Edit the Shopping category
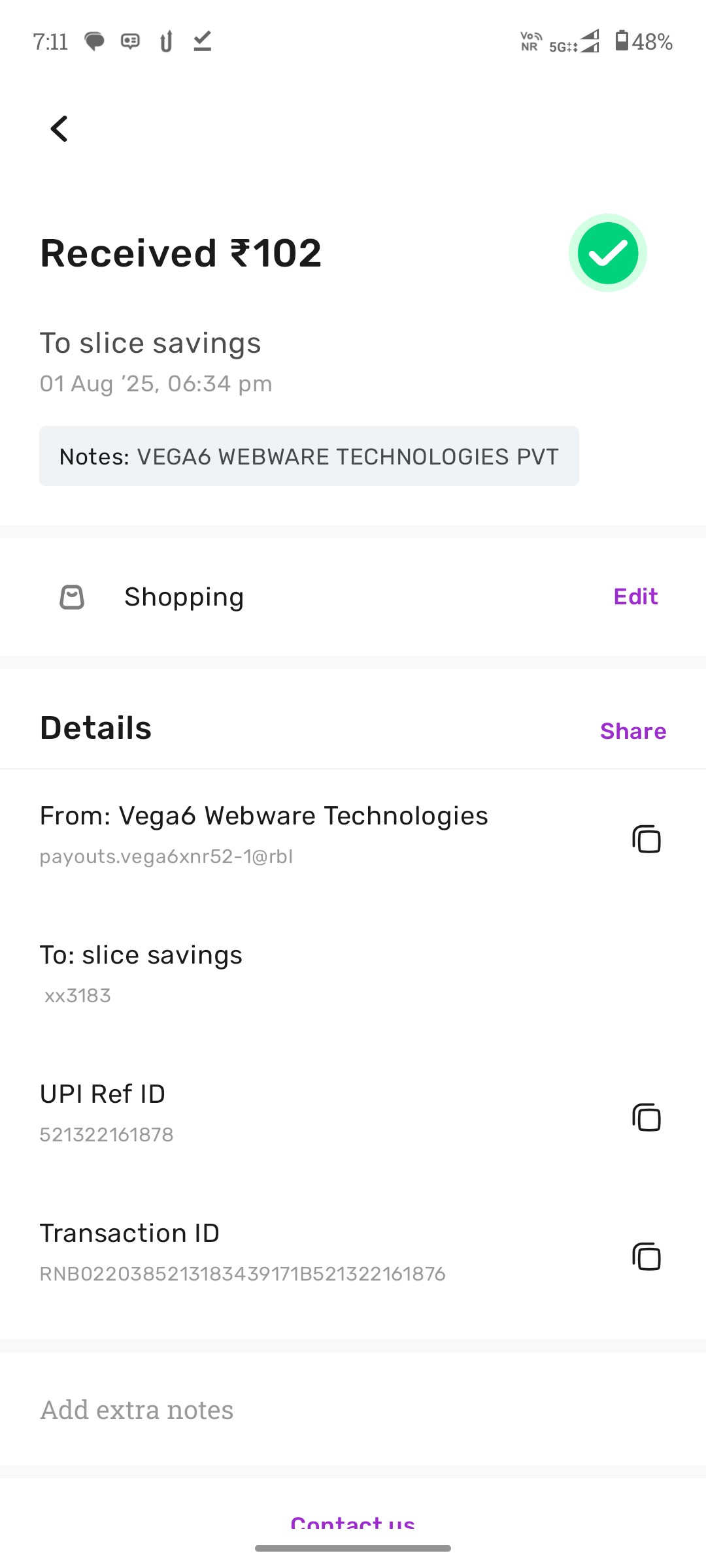Screen dimensions: 706x1568 click(x=635, y=596)
